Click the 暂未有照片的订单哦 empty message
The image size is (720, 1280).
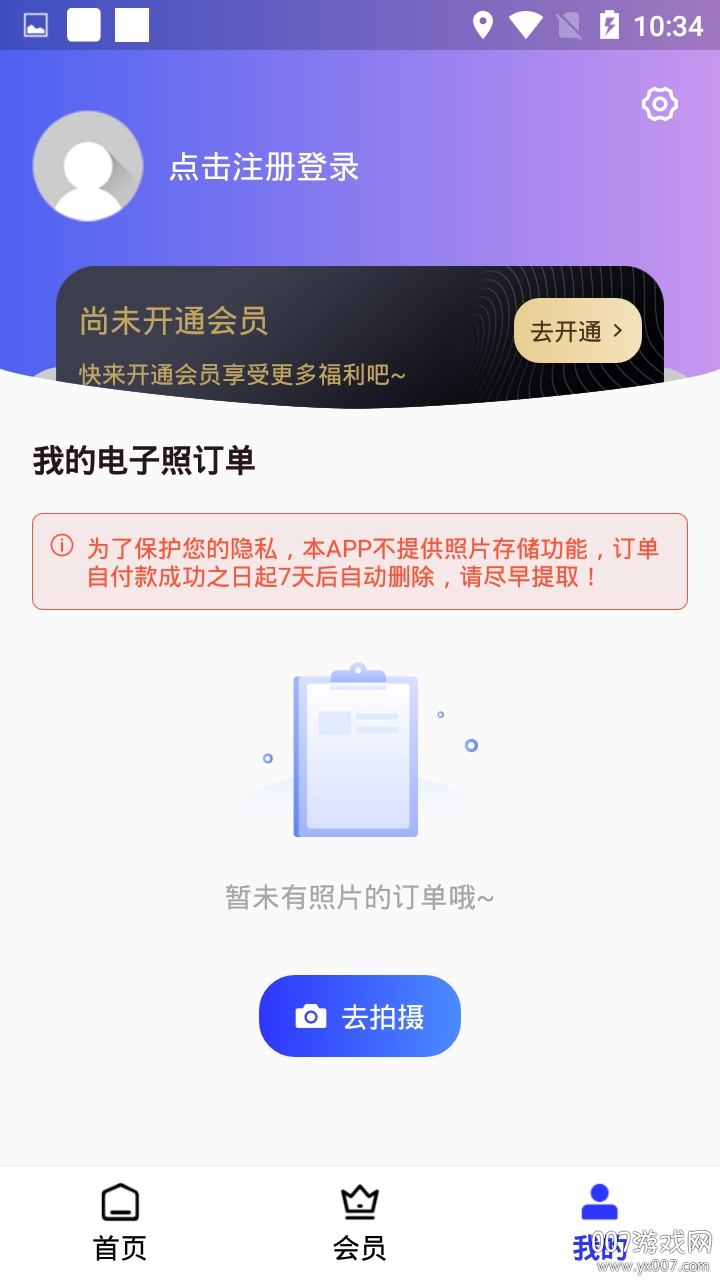pyautogui.click(x=359, y=898)
